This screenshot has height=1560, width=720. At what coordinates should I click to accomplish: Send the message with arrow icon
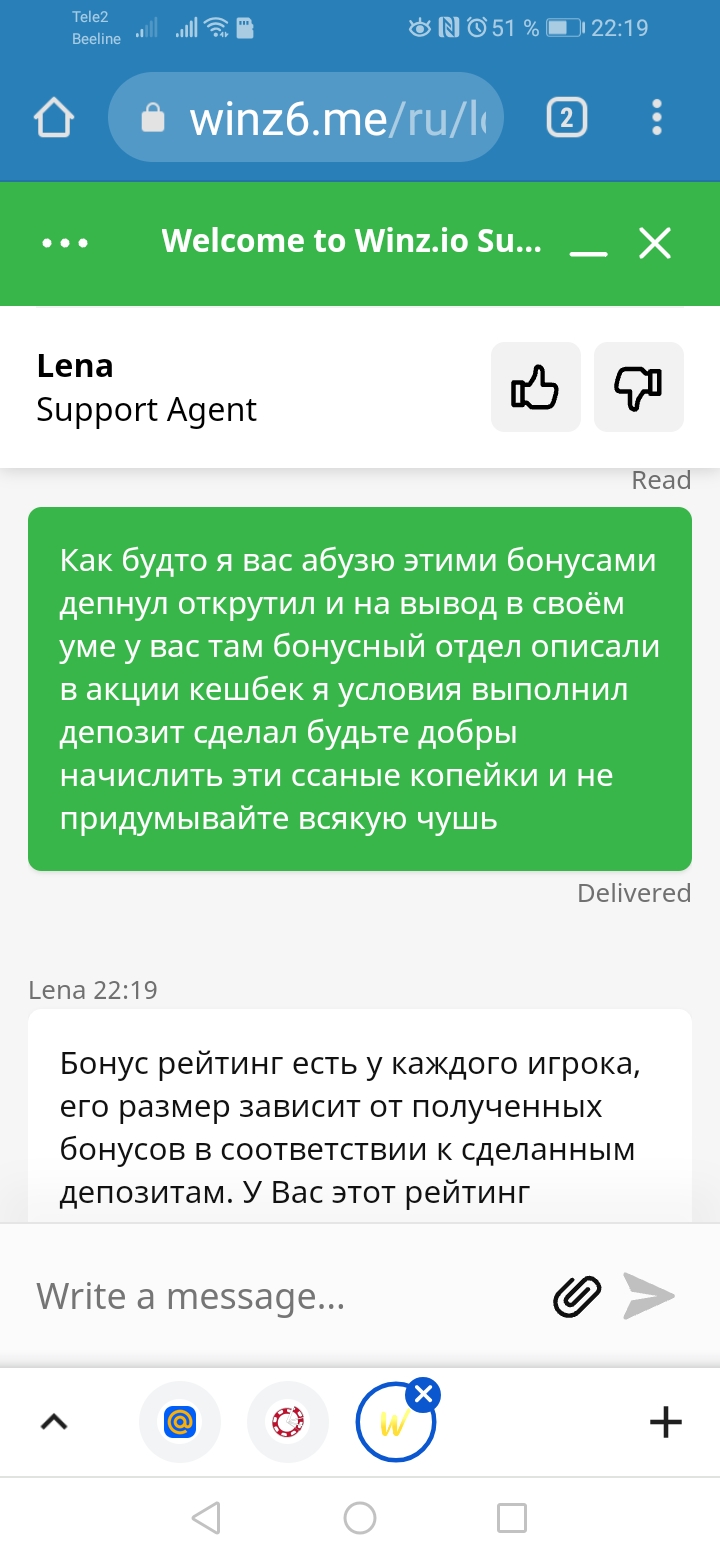coord(648,1296)
